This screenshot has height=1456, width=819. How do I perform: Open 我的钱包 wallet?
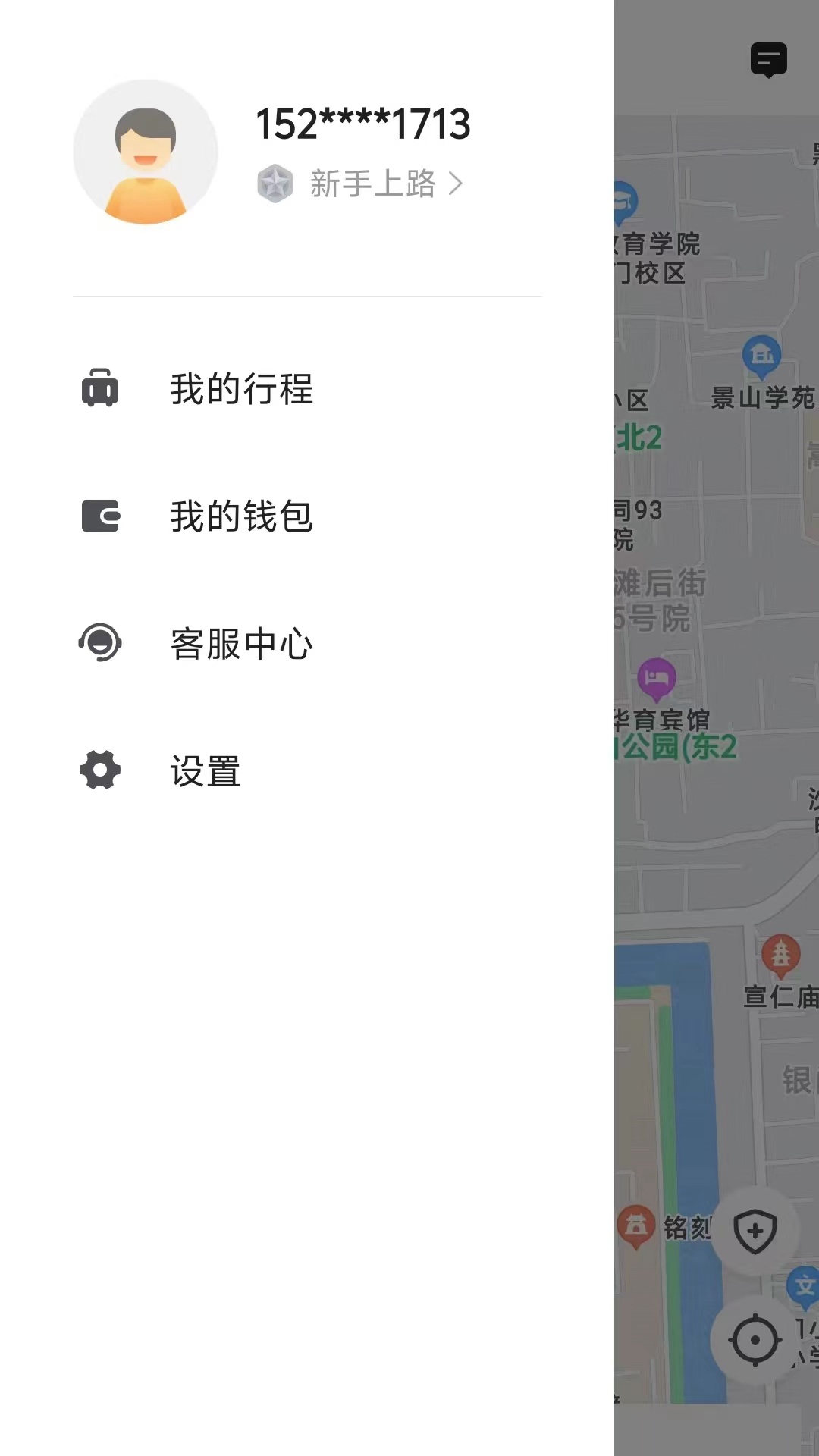pos(241,516)
